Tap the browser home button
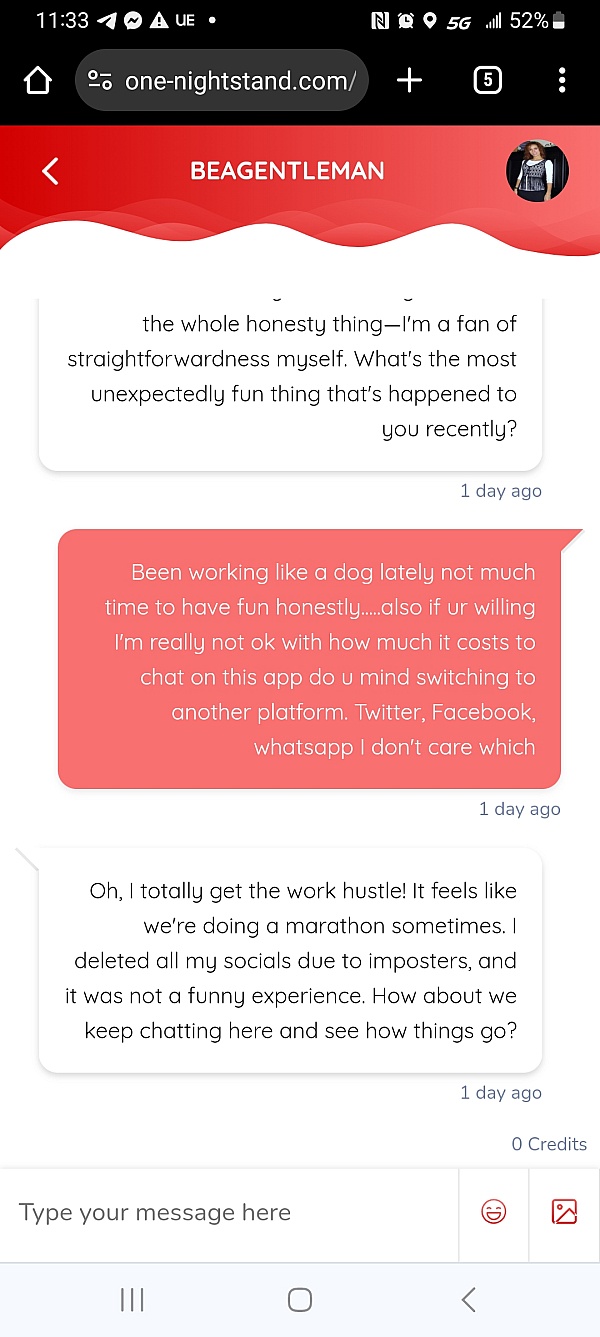The width and height of the screenshot is (600, 1337). 37,81
